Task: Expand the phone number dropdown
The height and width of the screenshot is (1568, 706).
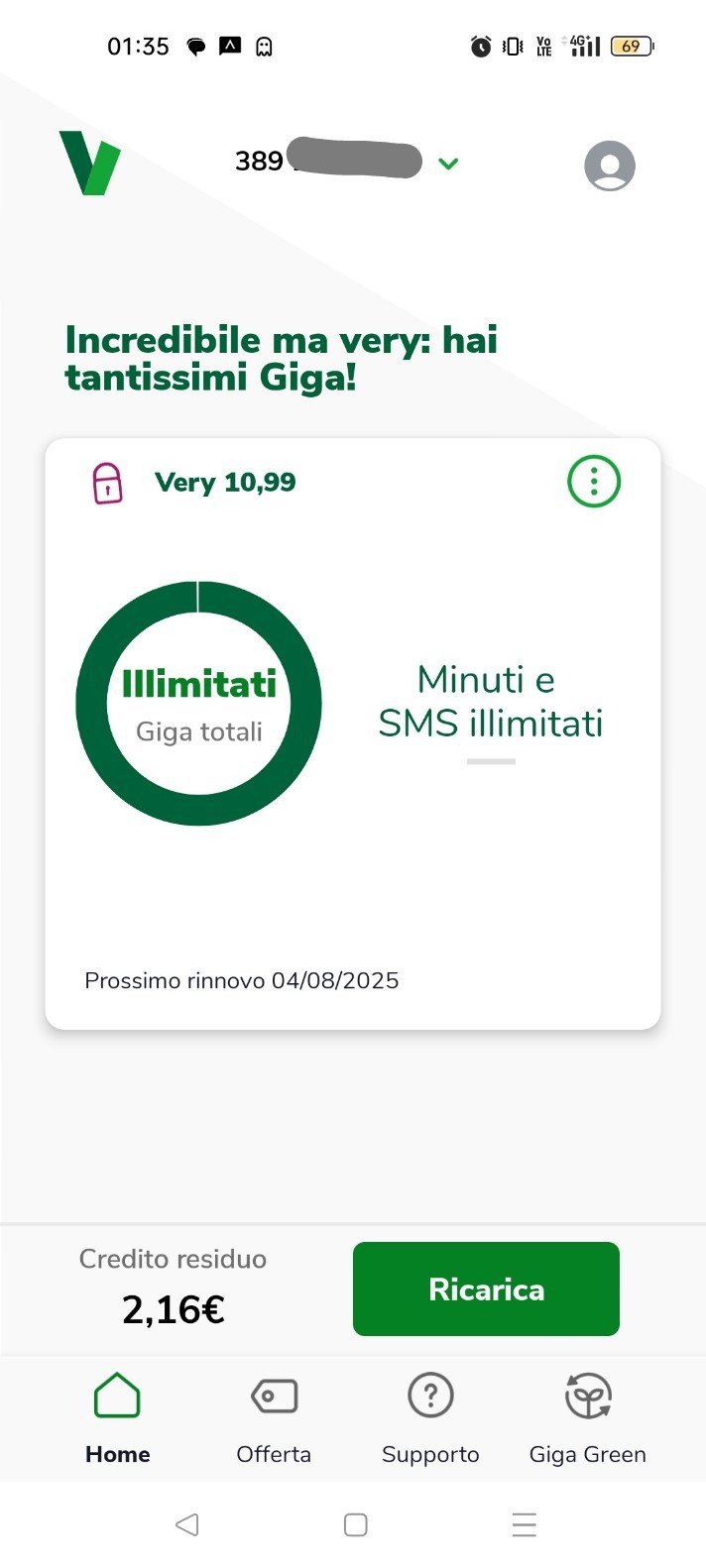Action: coord(448,164)
